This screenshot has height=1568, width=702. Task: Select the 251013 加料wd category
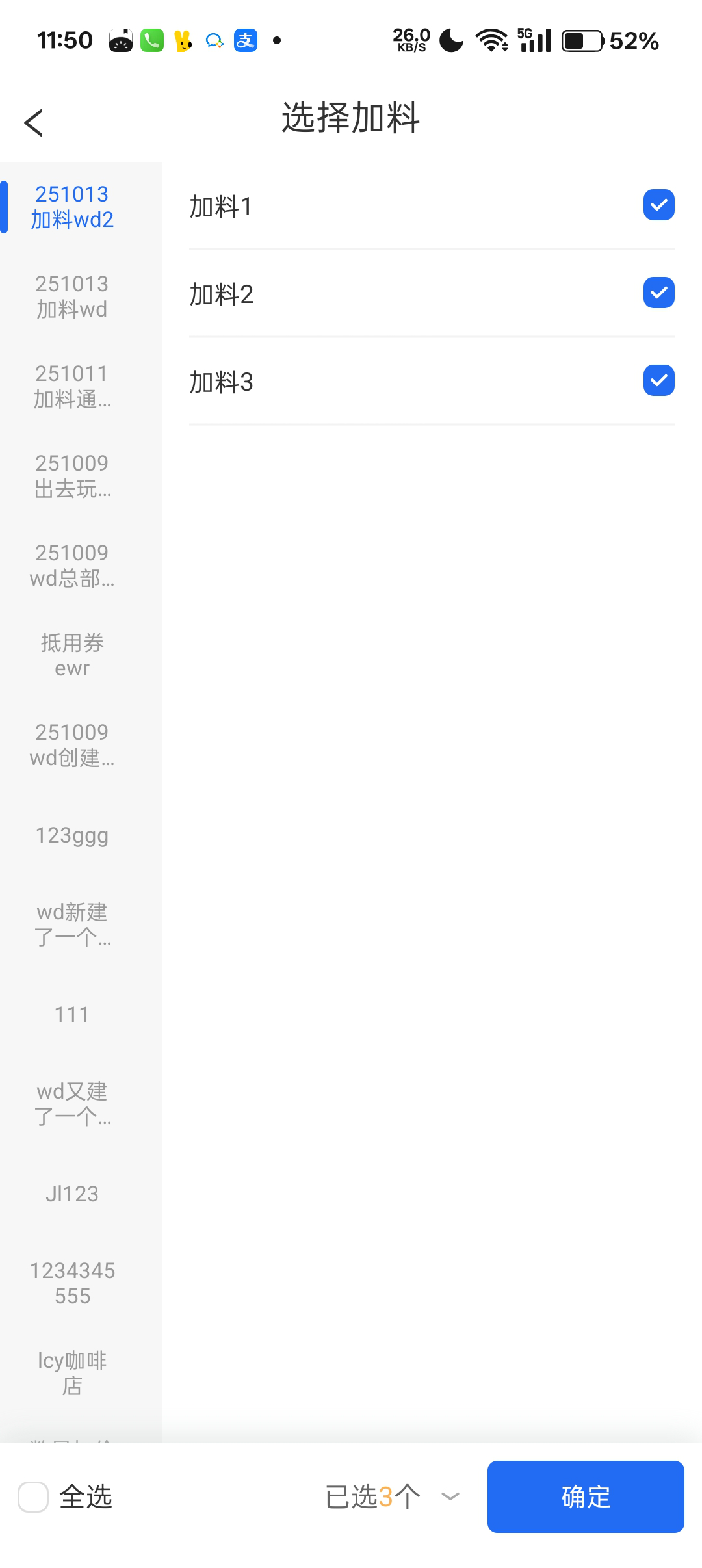tap(72, 296)
